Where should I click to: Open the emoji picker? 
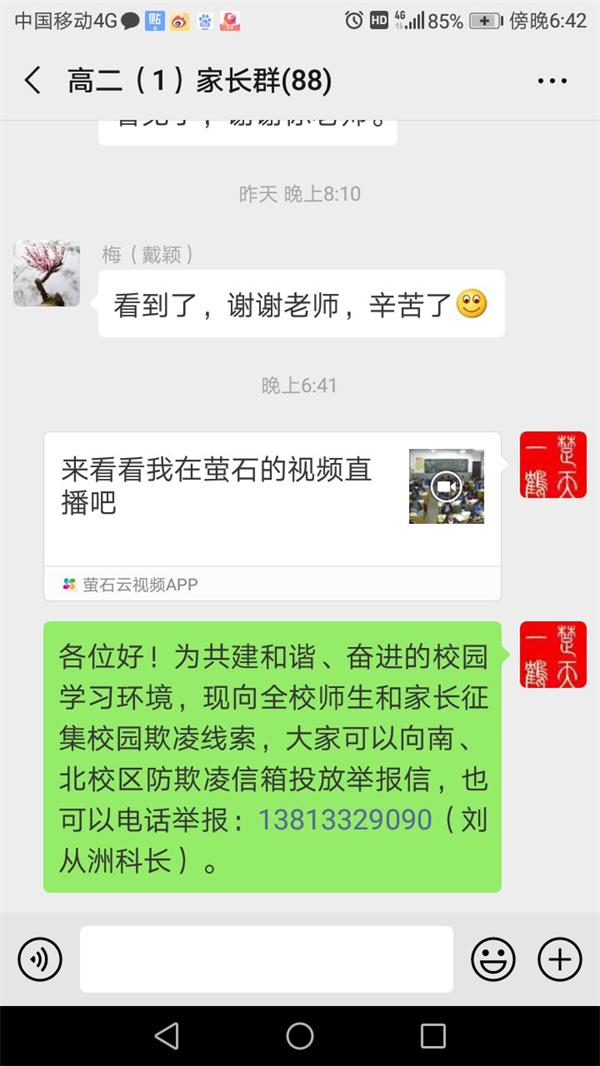493,960
